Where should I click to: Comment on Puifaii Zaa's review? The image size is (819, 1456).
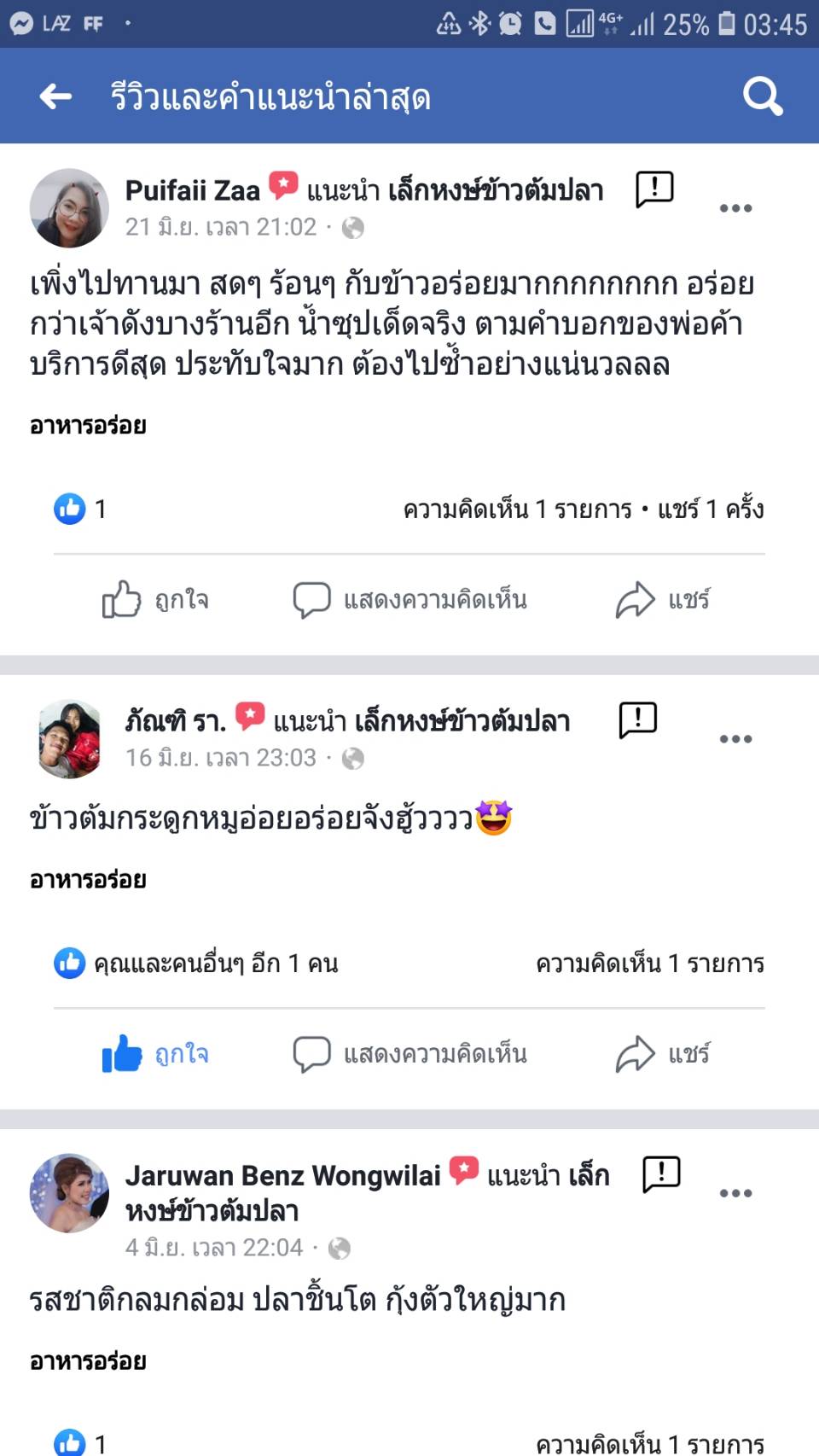(410, 600)
